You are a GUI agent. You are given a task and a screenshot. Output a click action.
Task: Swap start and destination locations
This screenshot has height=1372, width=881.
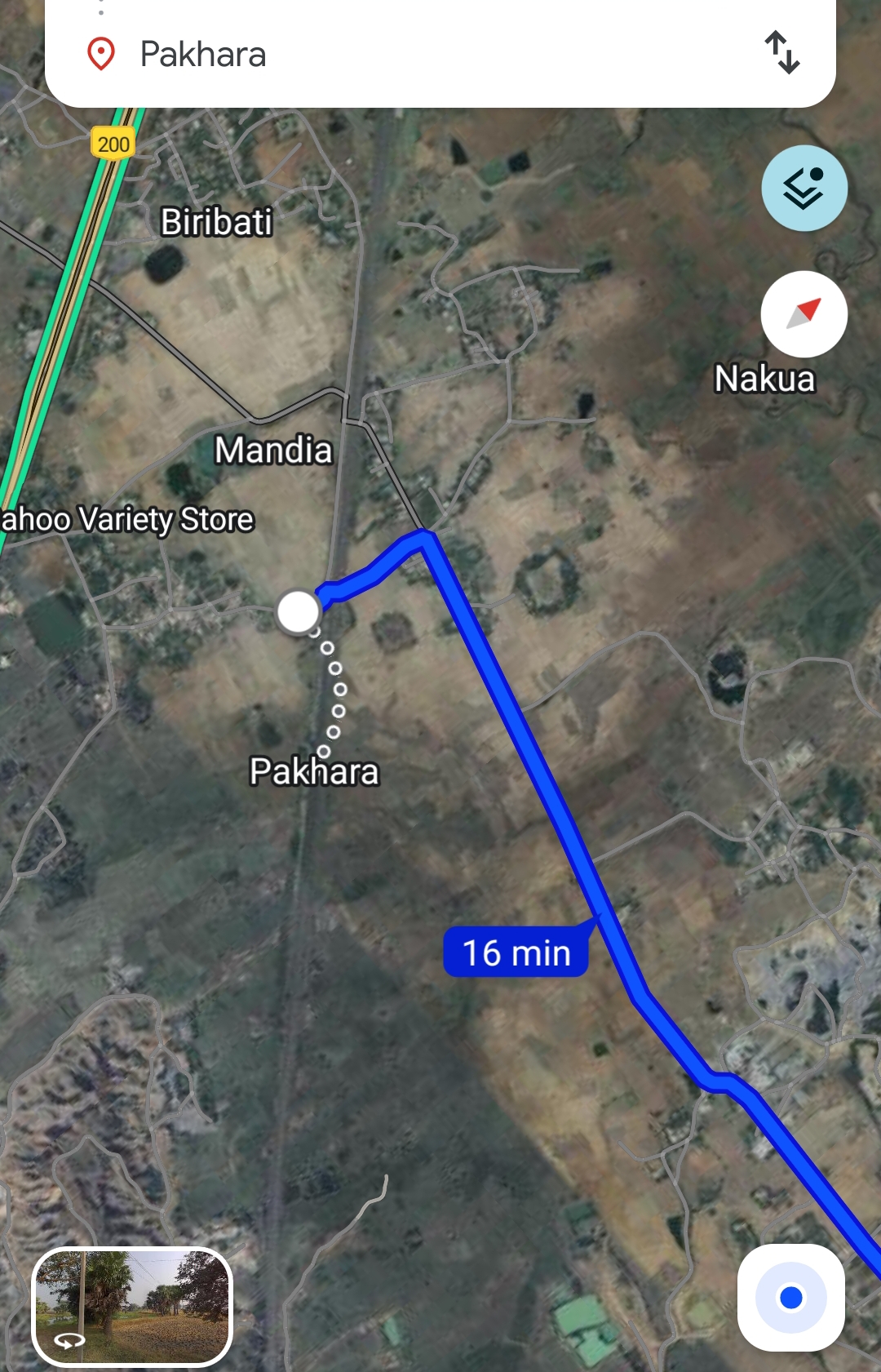(781, 53)
